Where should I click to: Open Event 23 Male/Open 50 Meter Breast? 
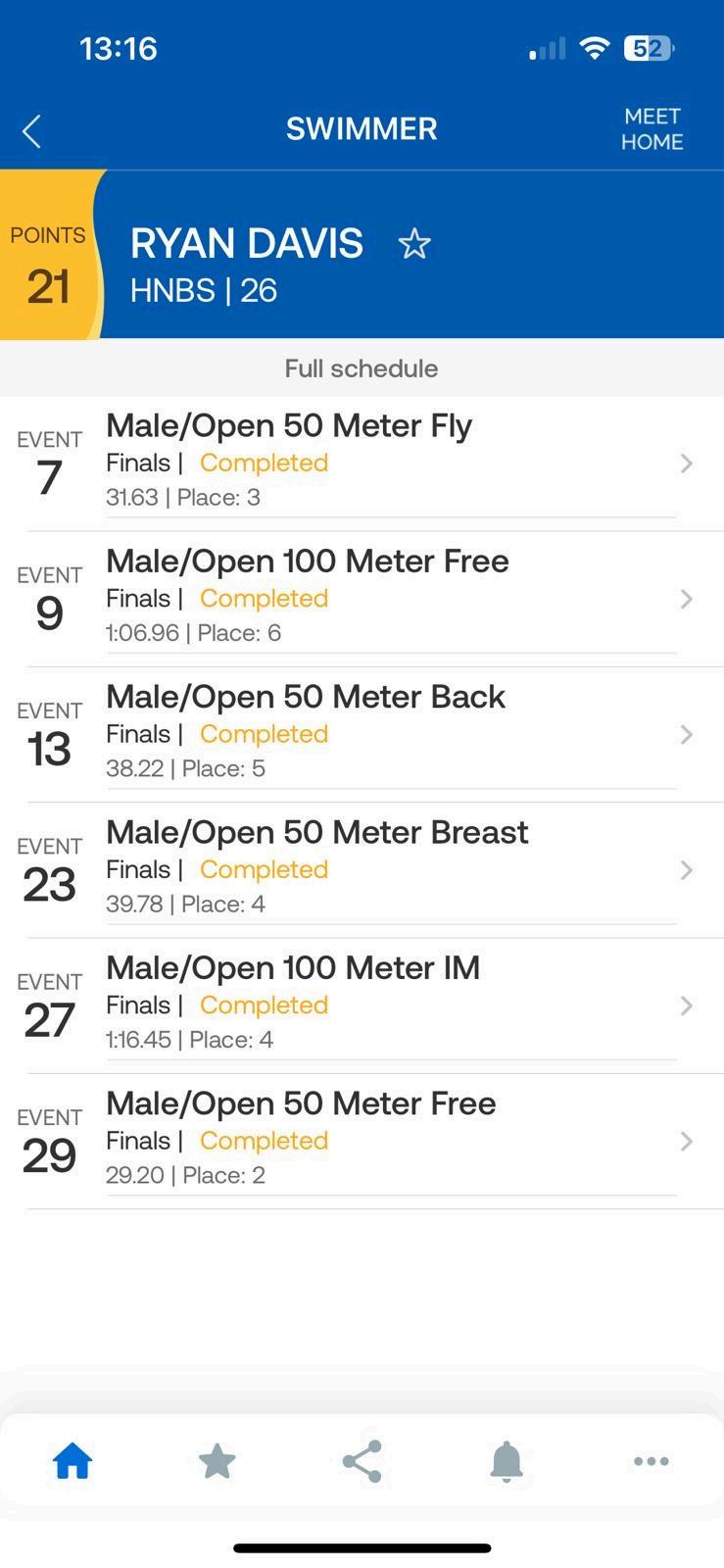[362, 867]
